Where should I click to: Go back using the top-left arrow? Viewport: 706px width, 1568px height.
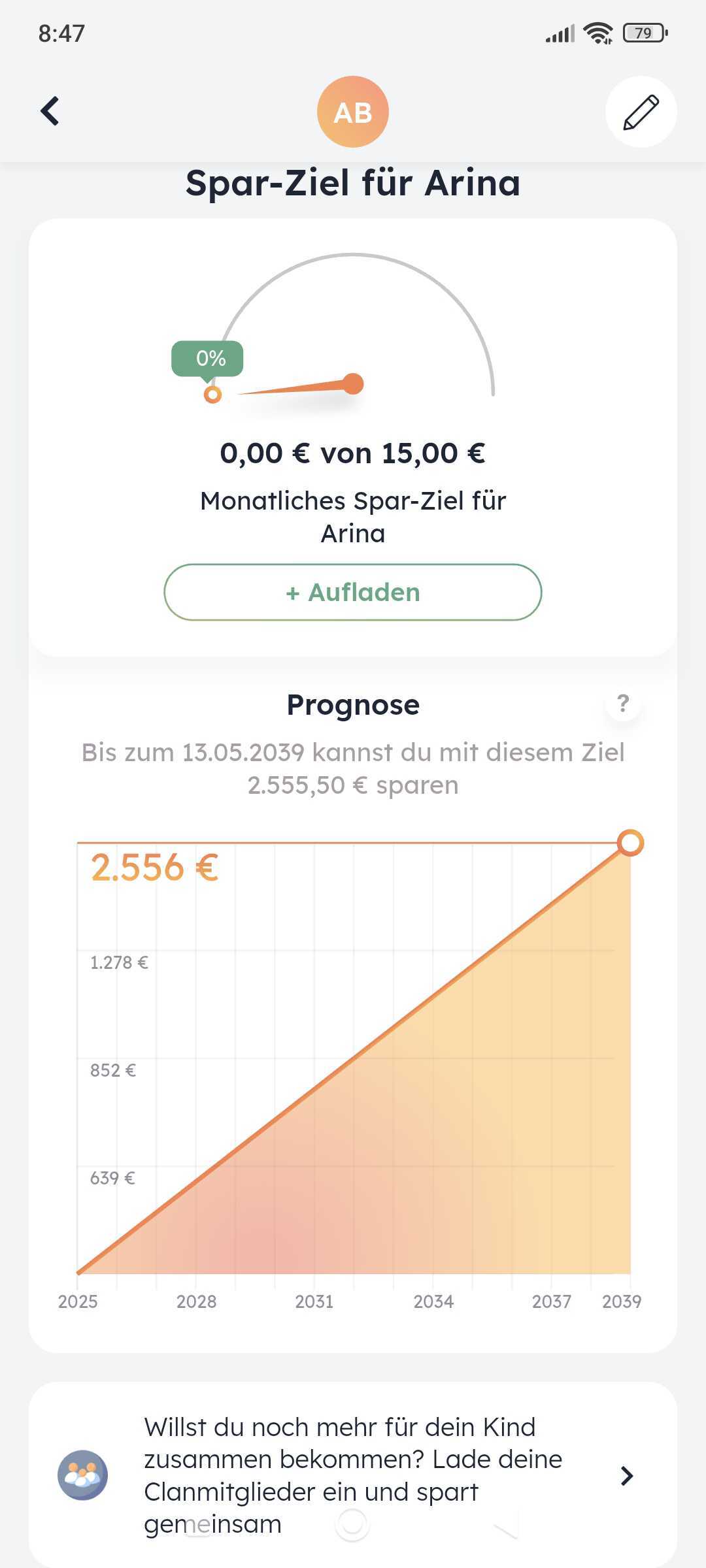click(x=50, y=111)
